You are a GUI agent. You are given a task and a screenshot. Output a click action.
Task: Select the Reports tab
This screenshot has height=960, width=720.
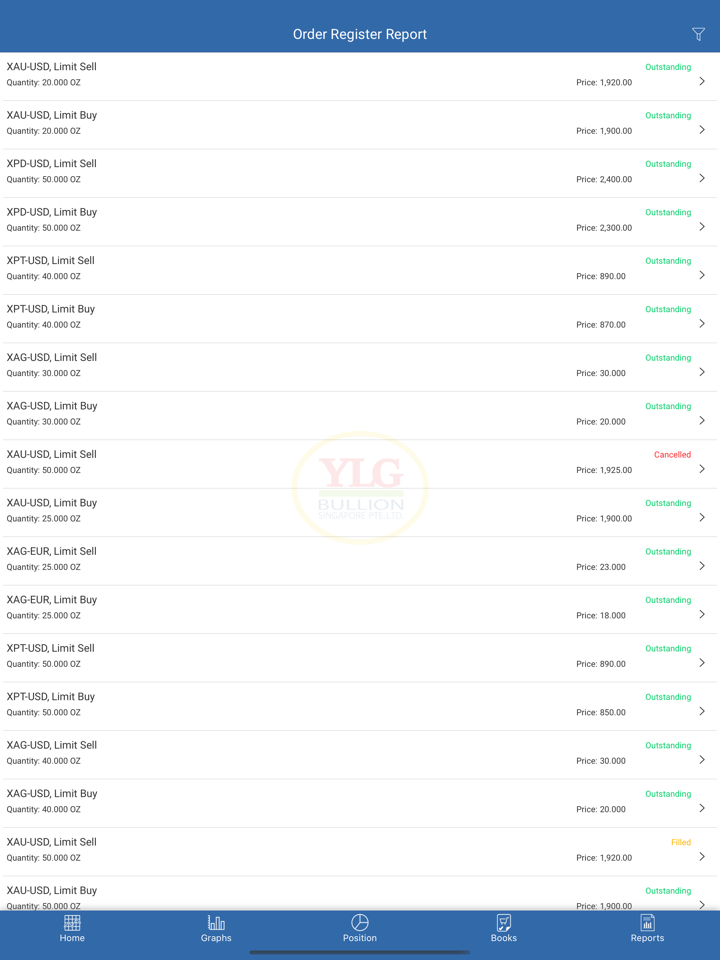647,928
